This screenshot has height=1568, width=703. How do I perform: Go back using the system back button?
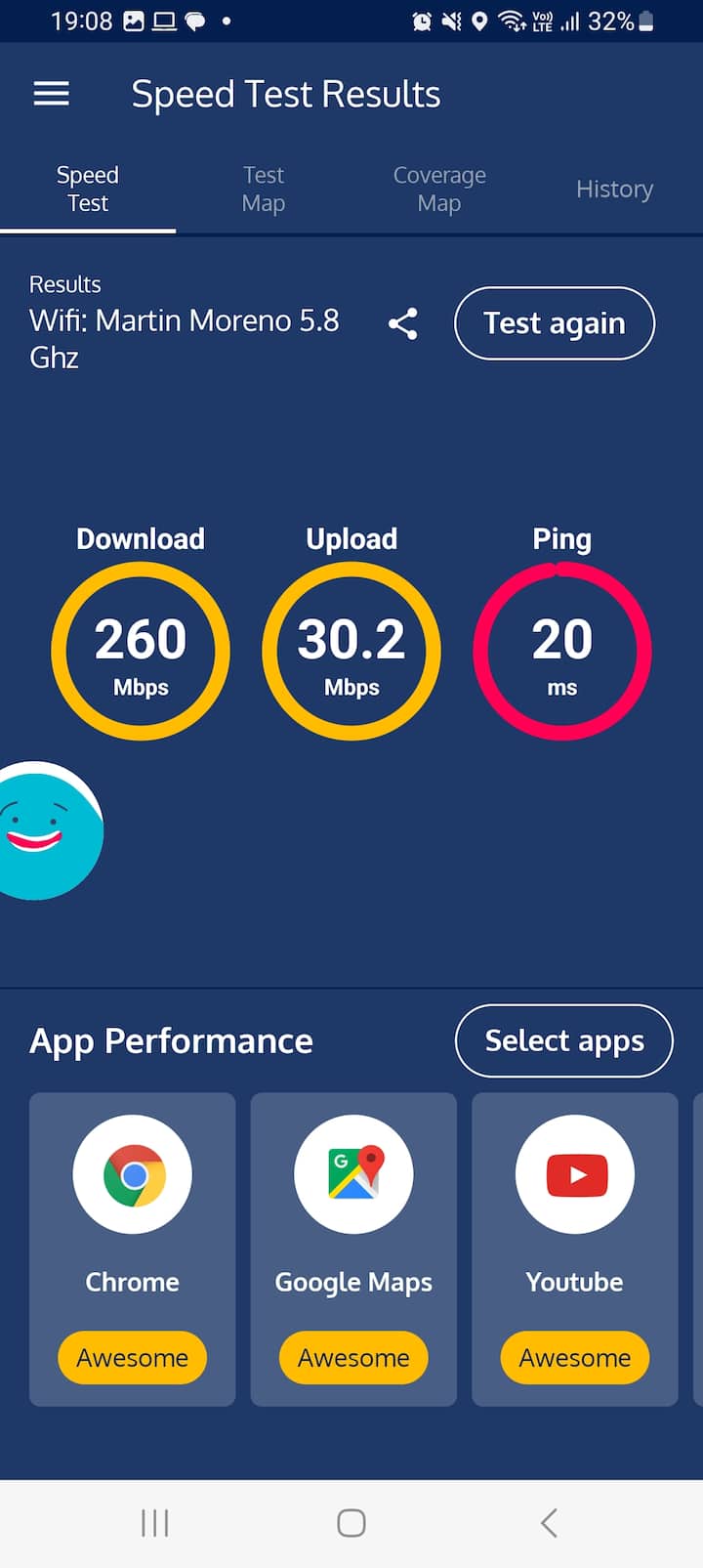(549, 1522)
